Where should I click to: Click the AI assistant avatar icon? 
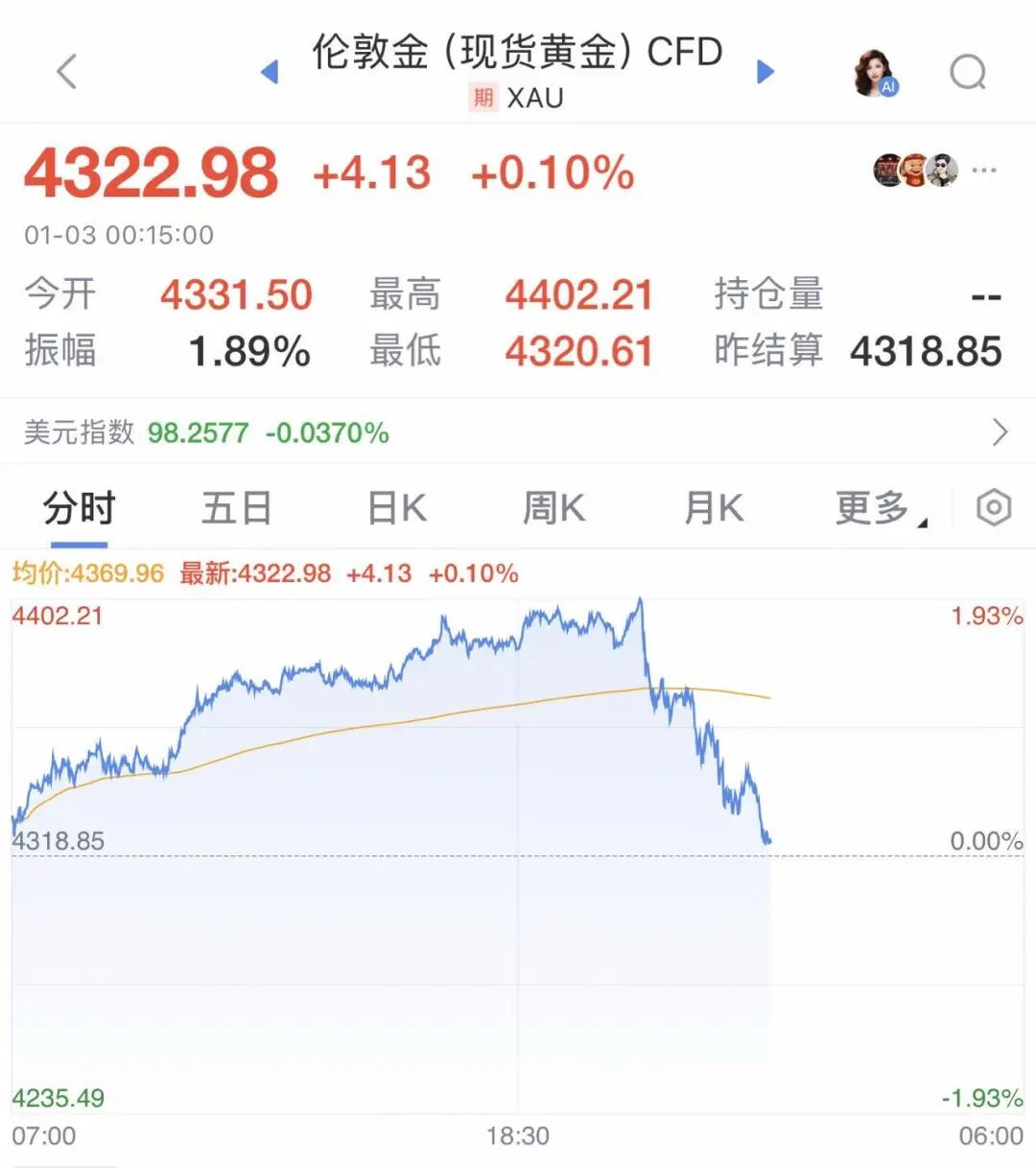pyautogui.click(x=876, y=74)
